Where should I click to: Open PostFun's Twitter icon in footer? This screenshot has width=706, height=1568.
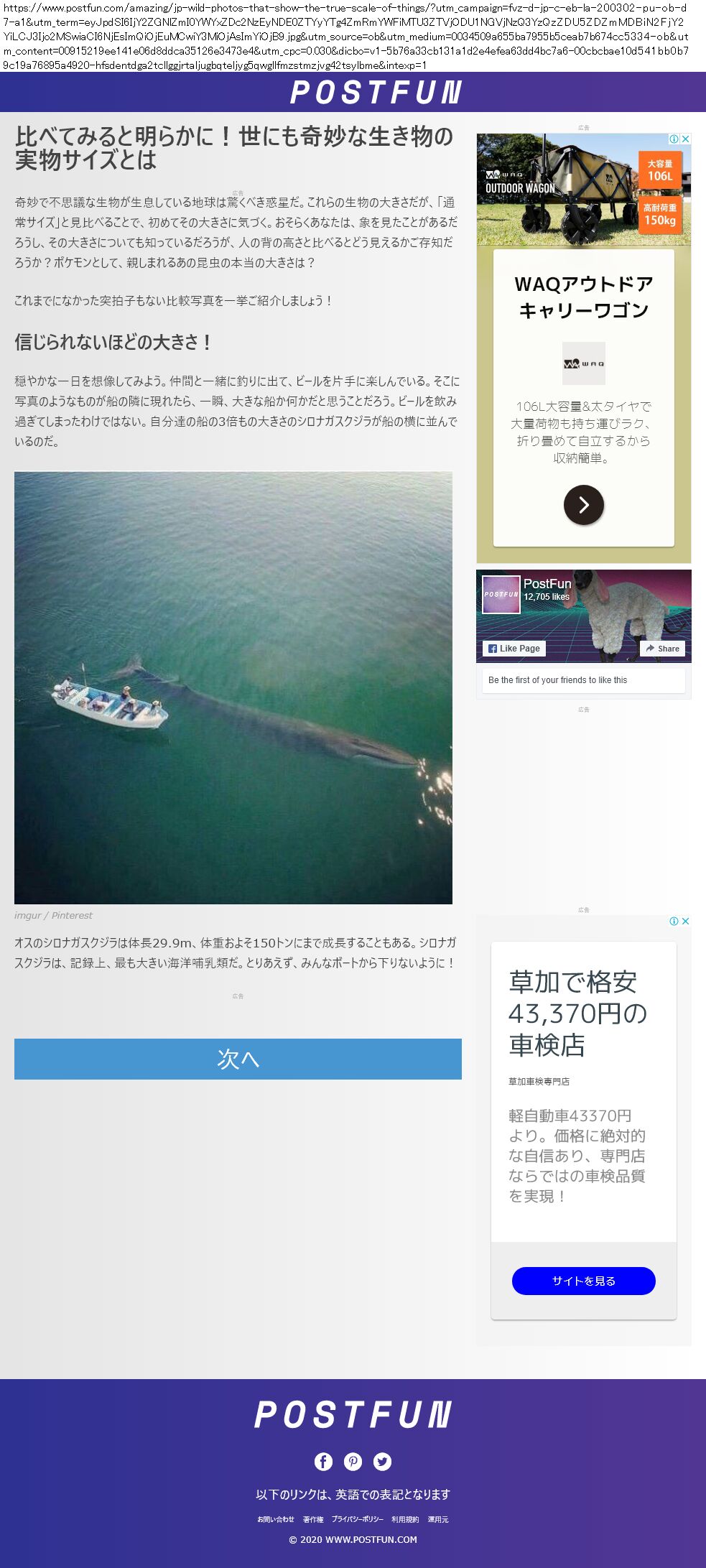coord(382,1461)
